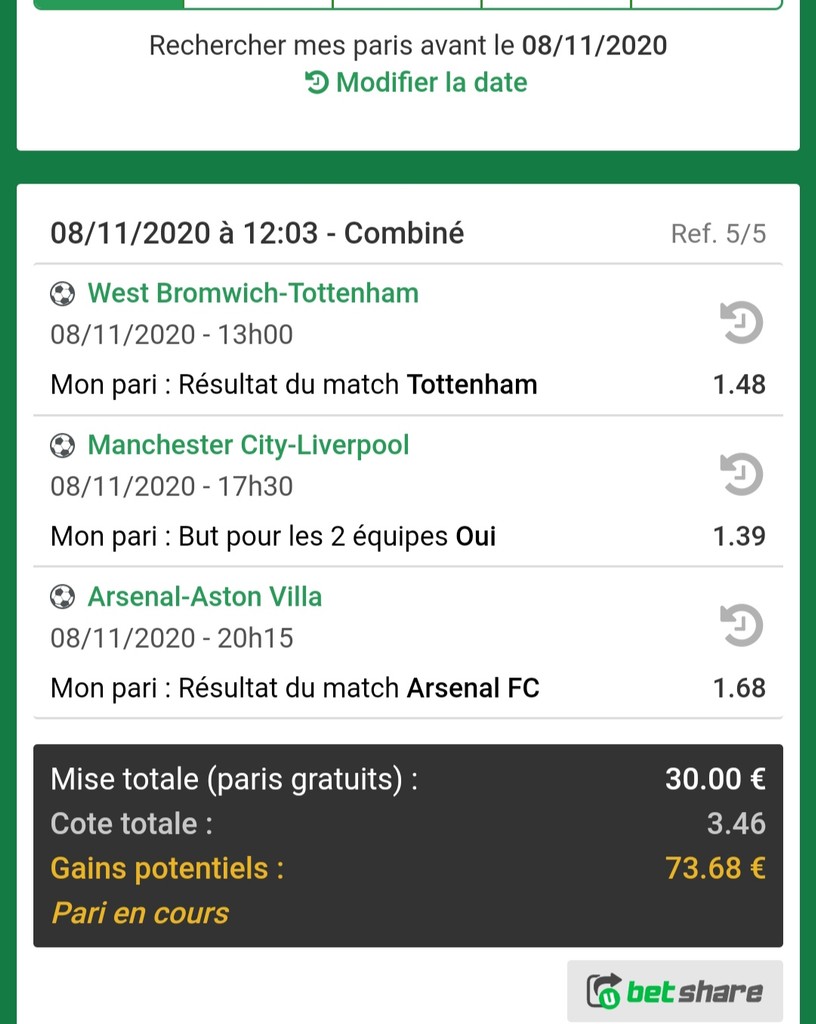View the Manchester City-Liverpool match

tap(248, 445)
